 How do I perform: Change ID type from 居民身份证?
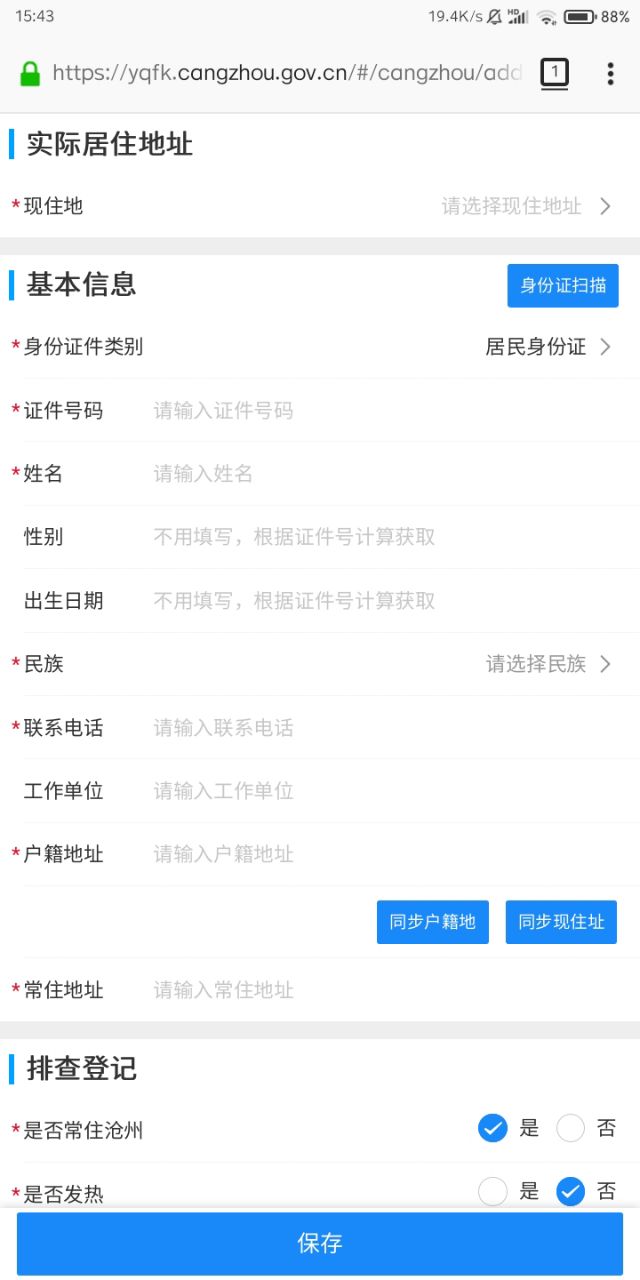[x=548, y=347]
